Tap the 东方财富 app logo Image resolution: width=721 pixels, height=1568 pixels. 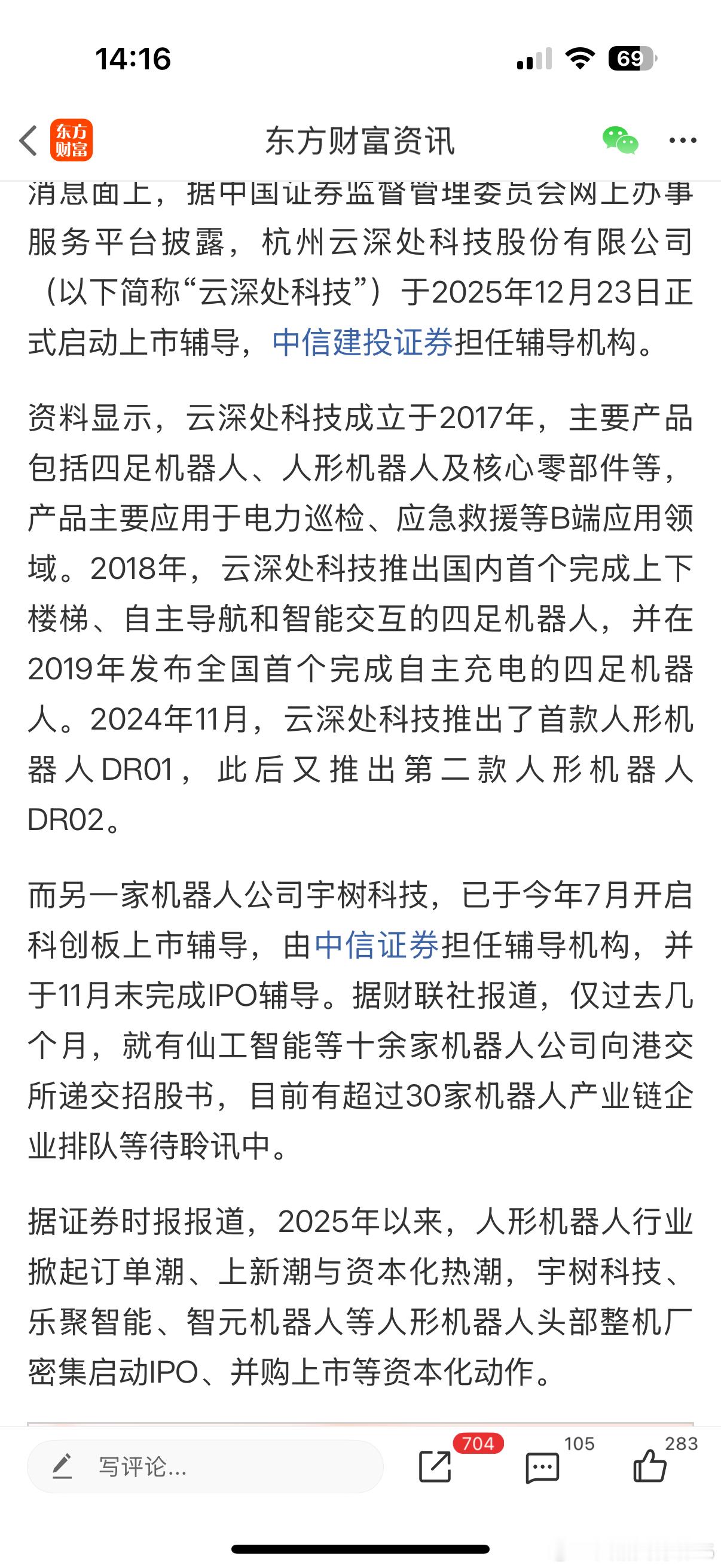71,140
